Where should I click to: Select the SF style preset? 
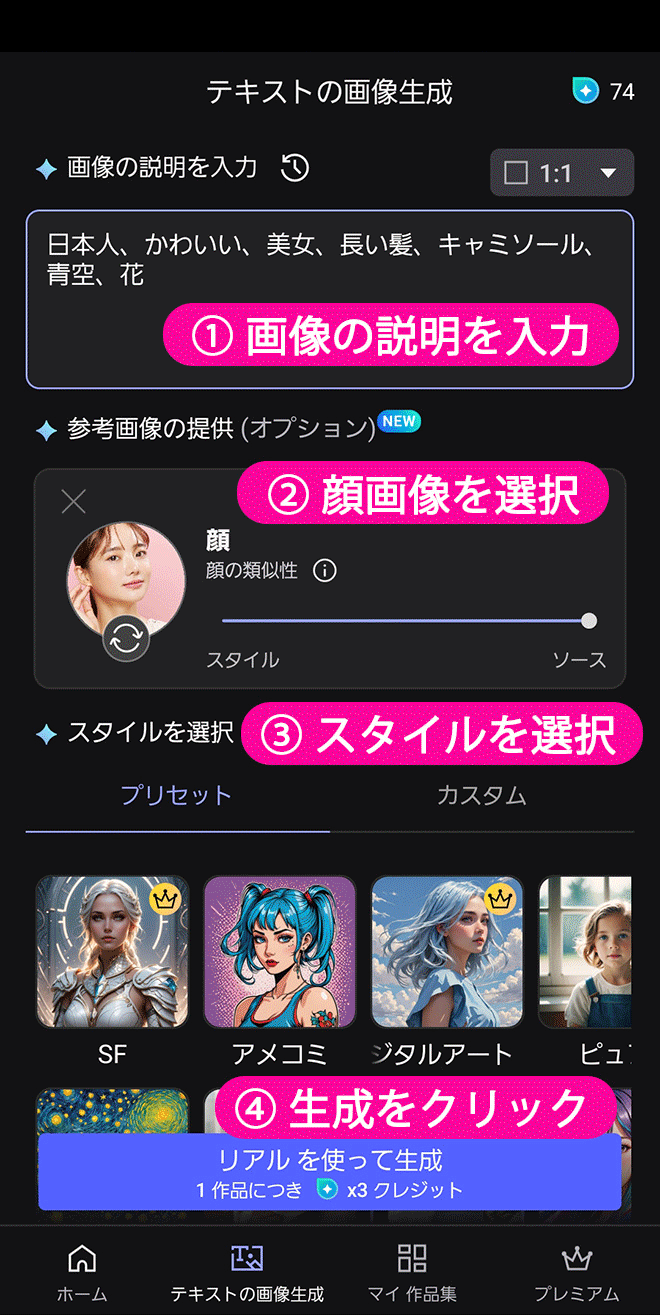click(112, 952)
